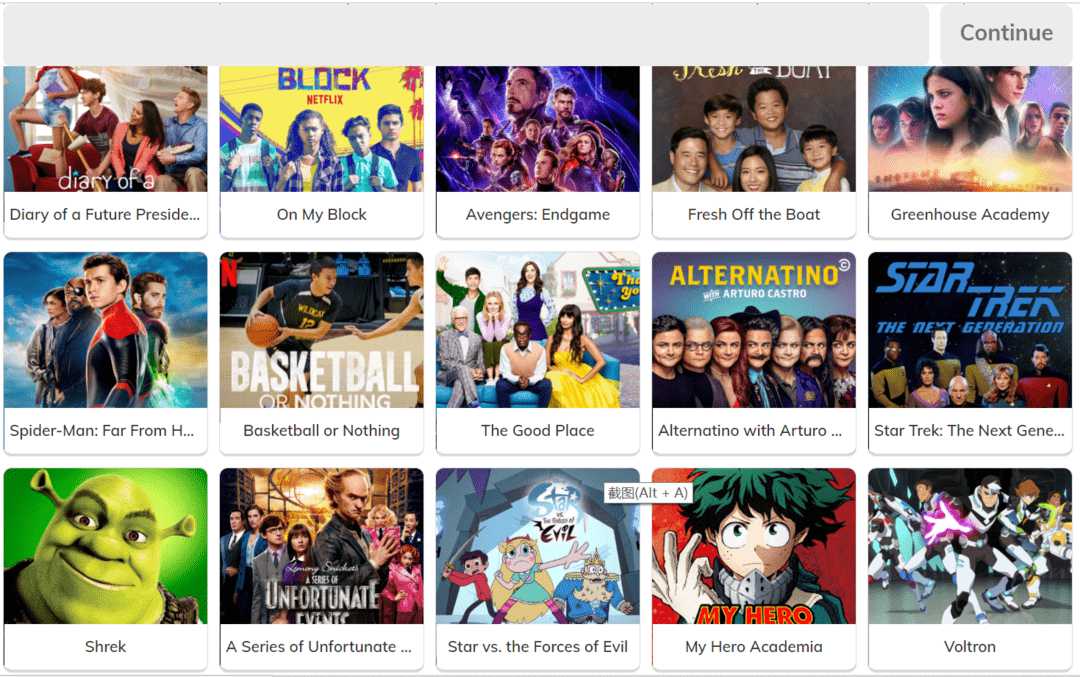Viewport: 1080px width, 677px height.
Task: Select the Diary of a Future President card
Action: click(x=105, y=150)
